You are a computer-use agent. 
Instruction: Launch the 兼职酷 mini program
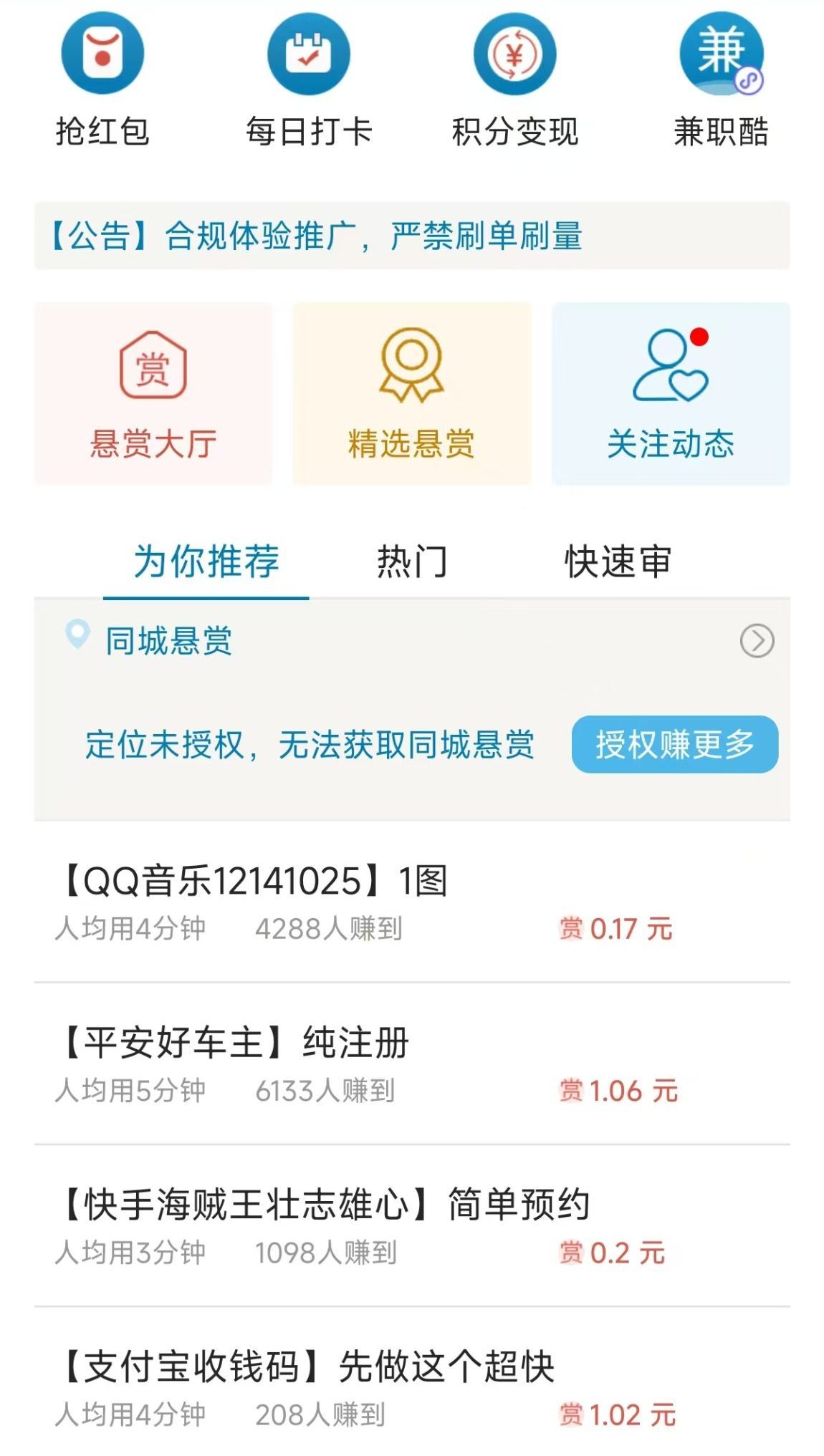[x=721, y=79]
